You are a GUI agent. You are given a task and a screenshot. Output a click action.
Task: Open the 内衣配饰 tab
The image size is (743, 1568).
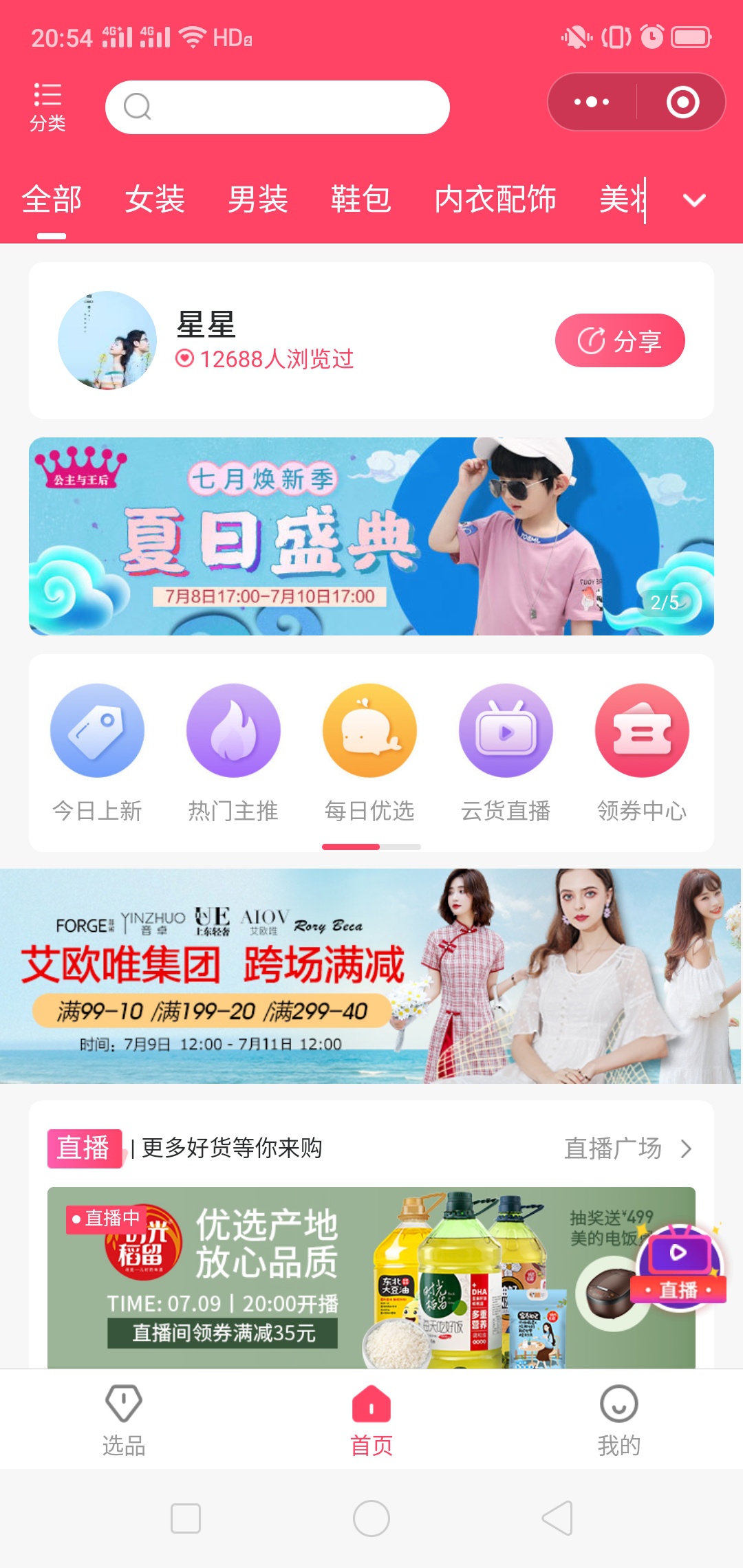point(495,200)
